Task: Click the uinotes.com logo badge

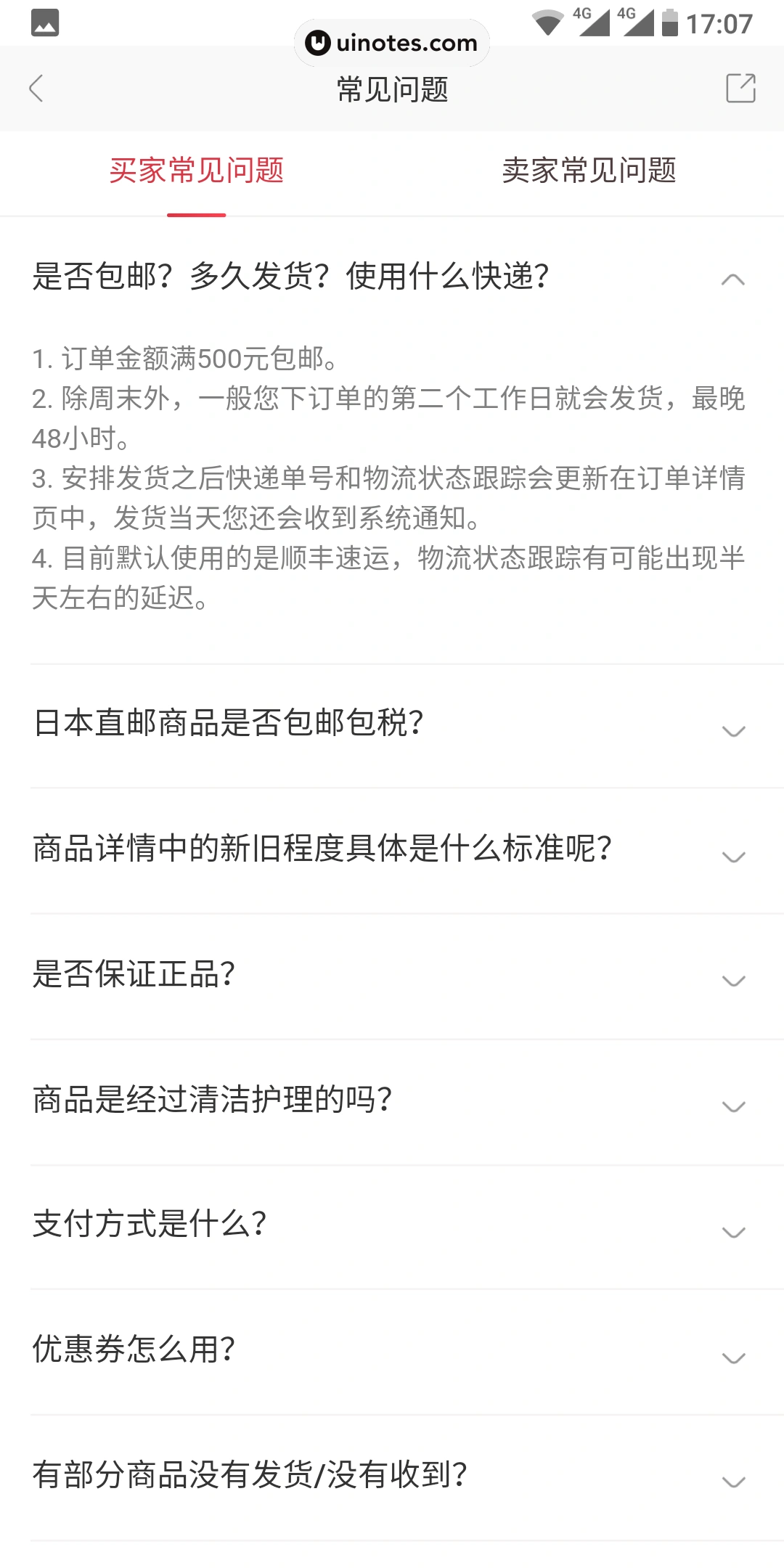Action: [x=392, y=44]
